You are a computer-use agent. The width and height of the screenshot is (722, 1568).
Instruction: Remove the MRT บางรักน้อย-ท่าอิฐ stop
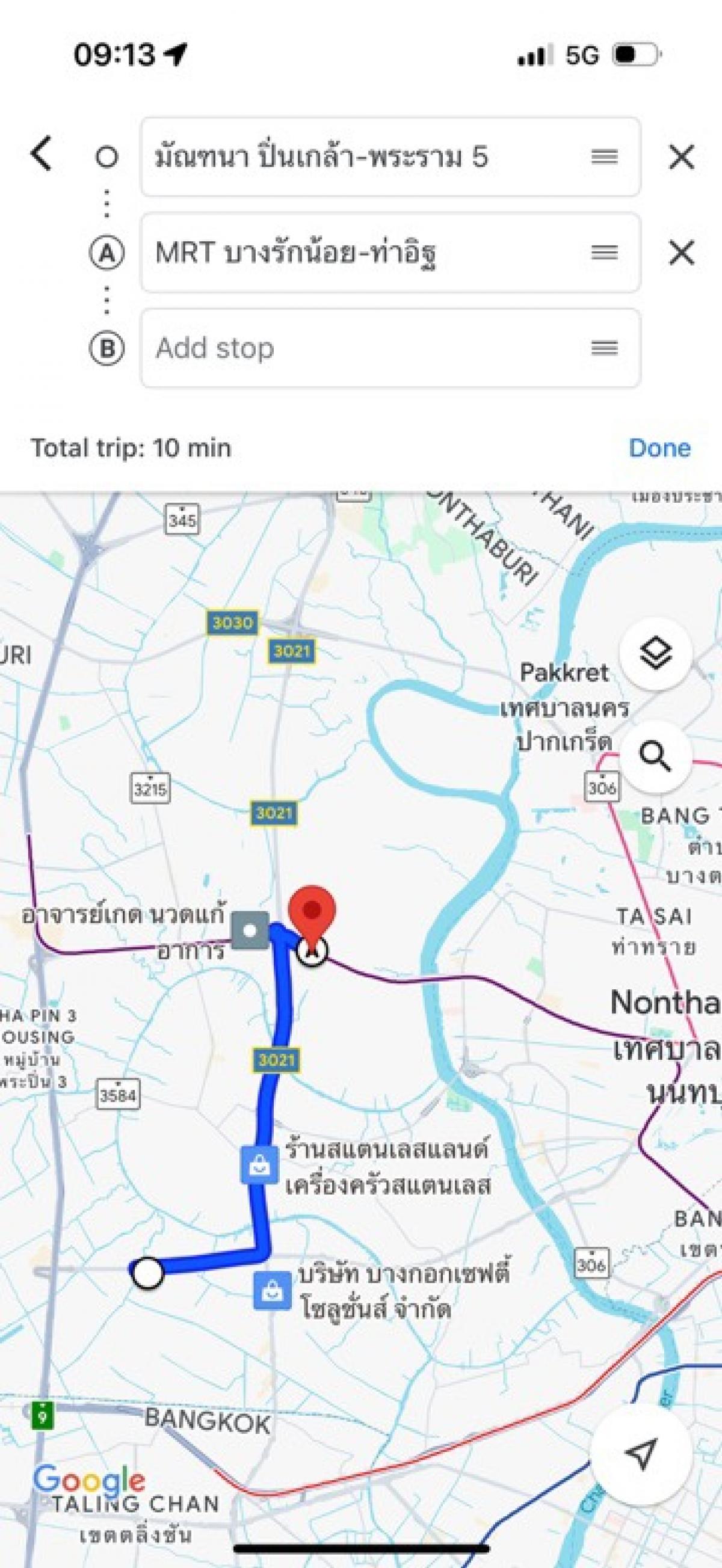tap(681, 253)
